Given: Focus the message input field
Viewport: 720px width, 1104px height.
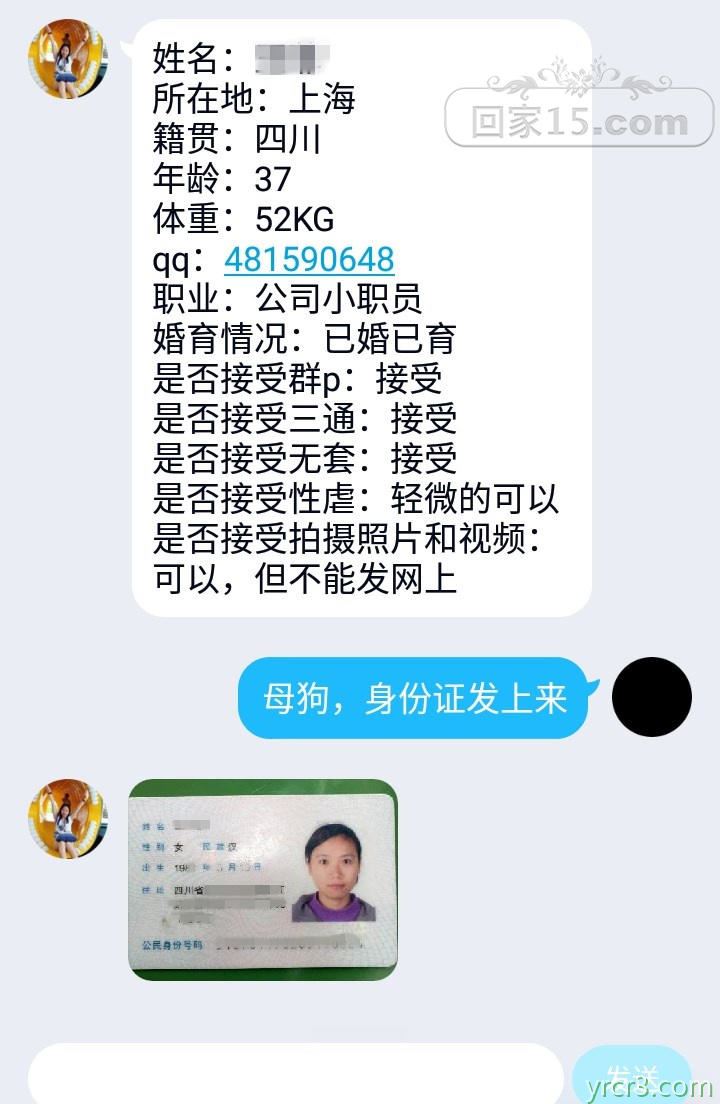Looking at the screenshot, I should point(295,1076).
